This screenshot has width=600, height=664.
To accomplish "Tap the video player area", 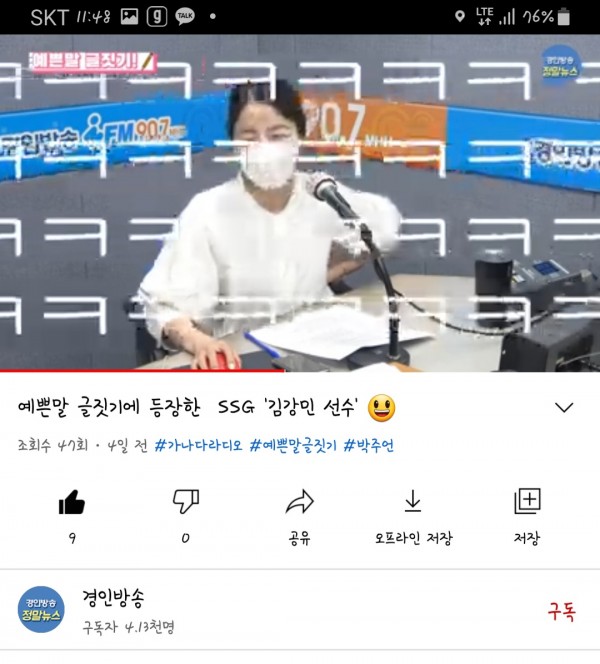I will [300, 203].
